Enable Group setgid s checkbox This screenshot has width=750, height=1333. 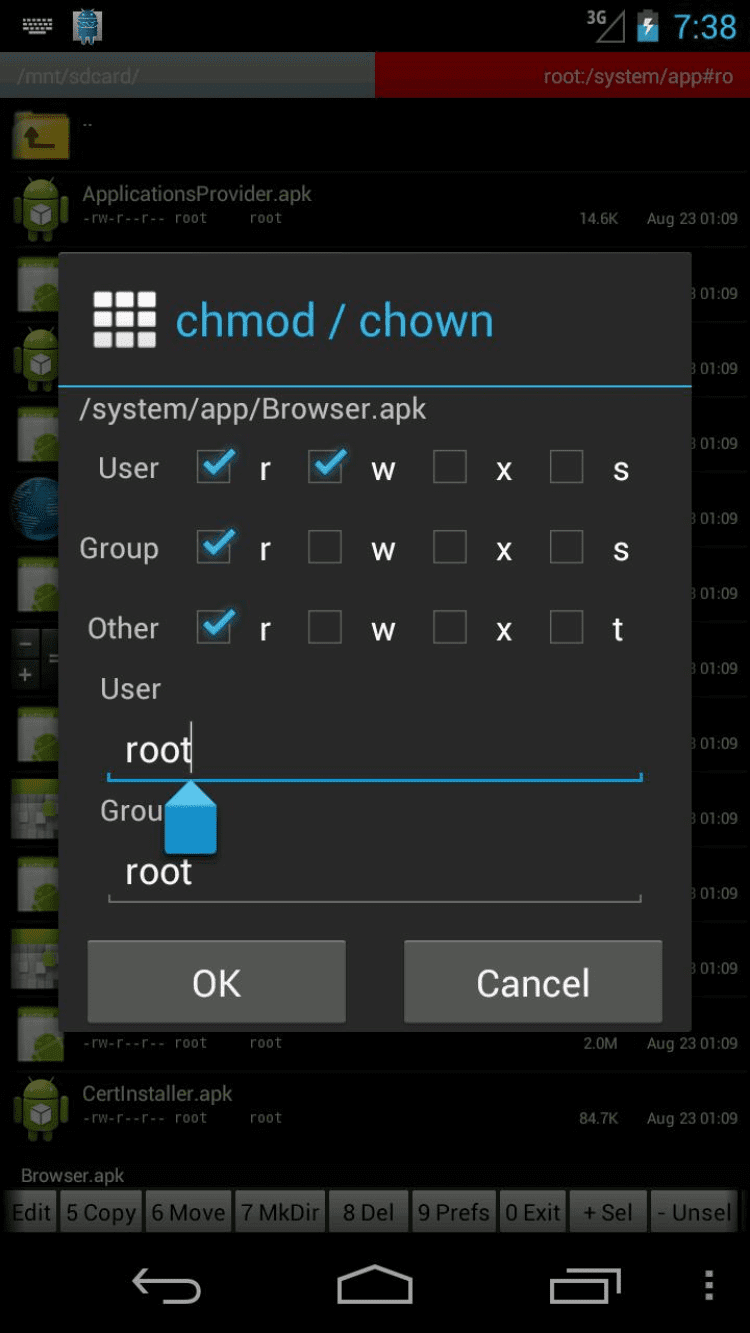tap(567, 547)
